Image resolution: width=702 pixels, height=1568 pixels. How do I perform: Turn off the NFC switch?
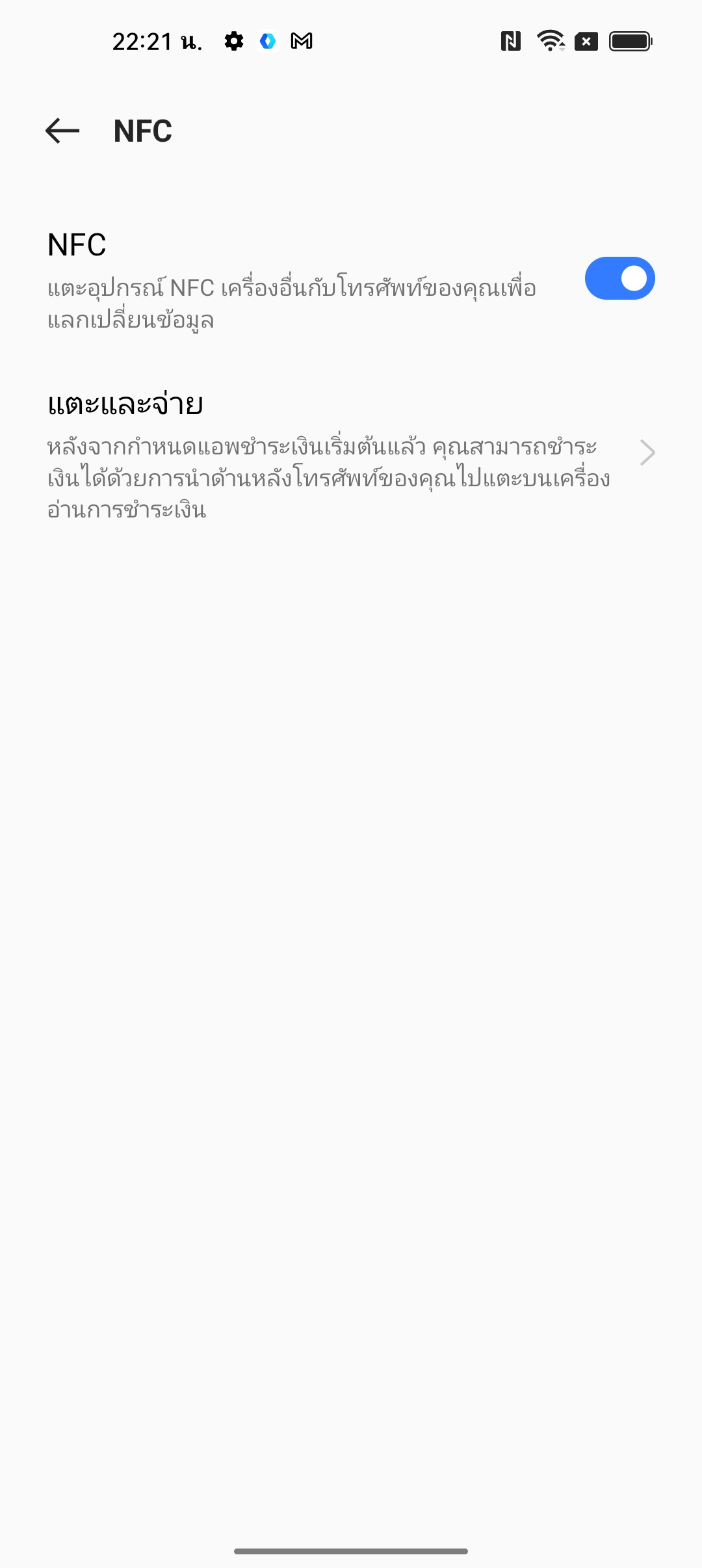[619, 279]
